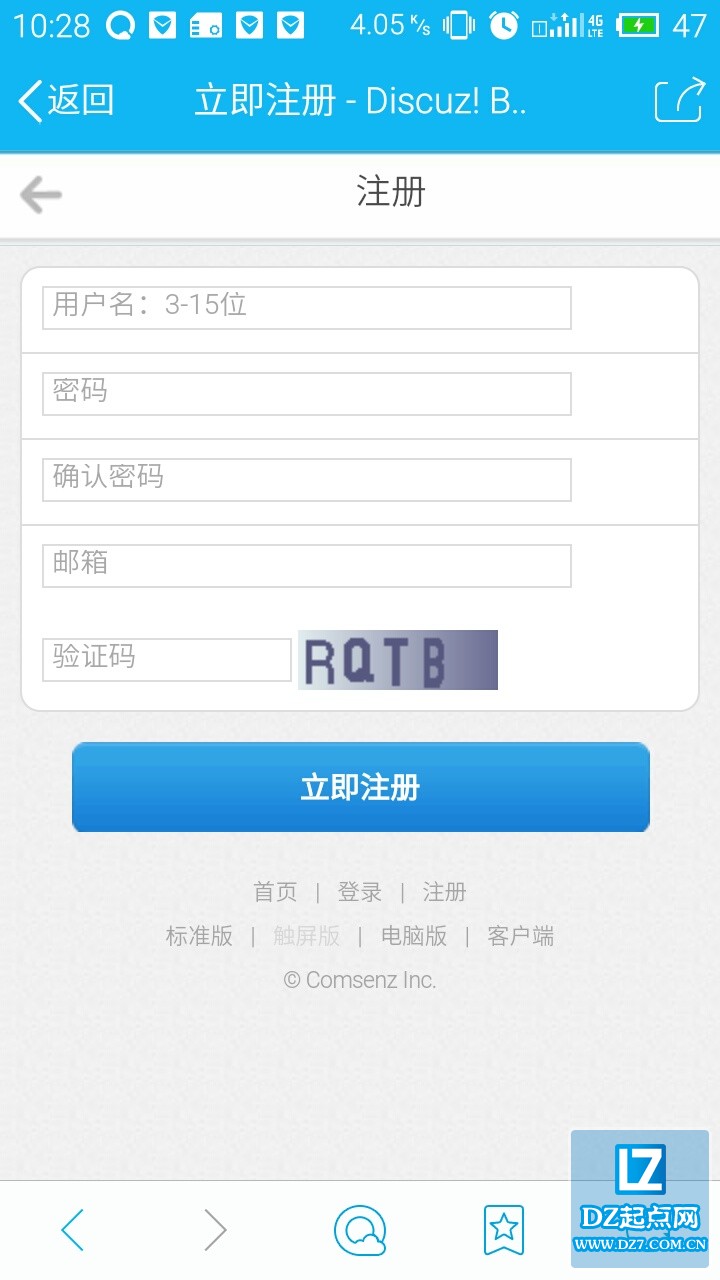Go to the 登录 page link
Viewport: 720px width, 1280px height.
pyautogui.click(x=360, y=892)
